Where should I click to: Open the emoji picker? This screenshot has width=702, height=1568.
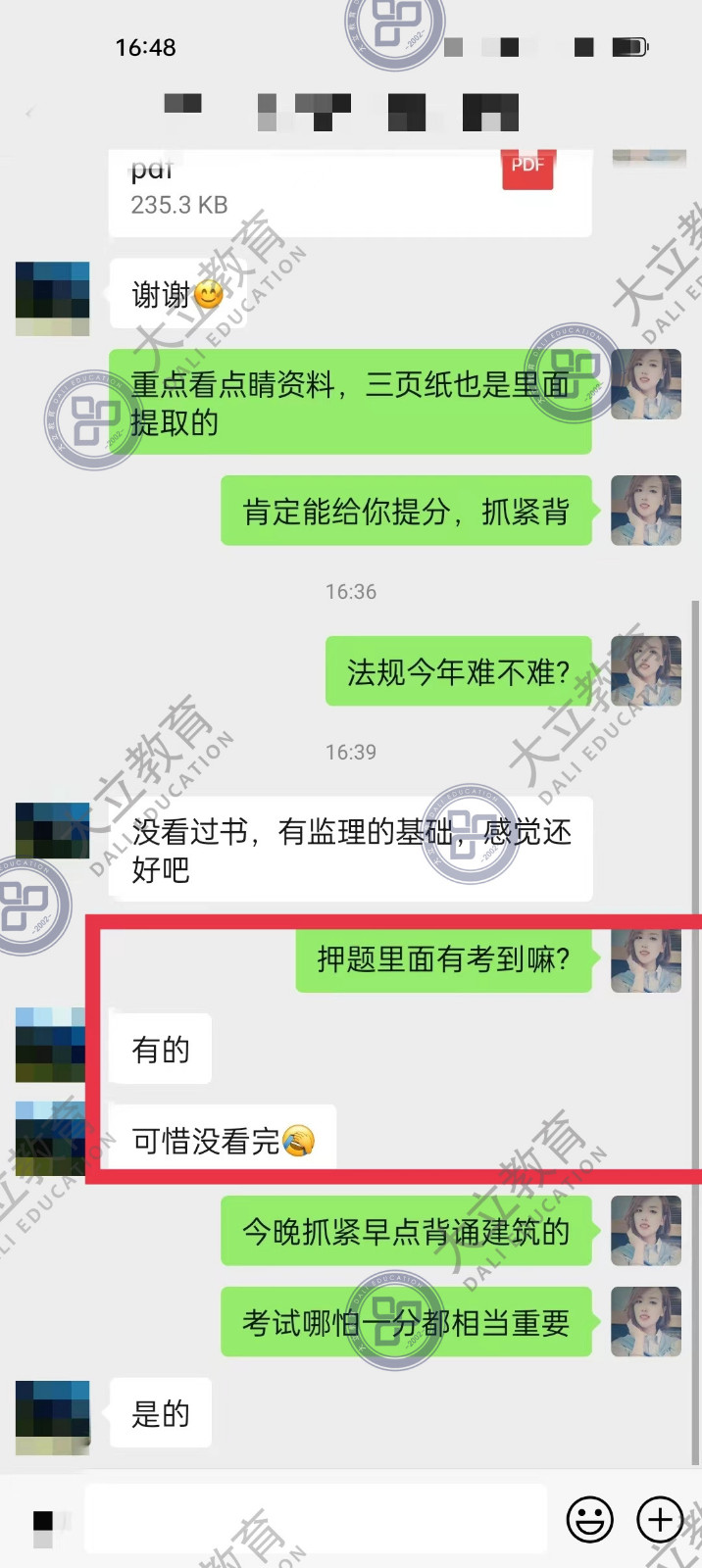tap(589, 1520)
